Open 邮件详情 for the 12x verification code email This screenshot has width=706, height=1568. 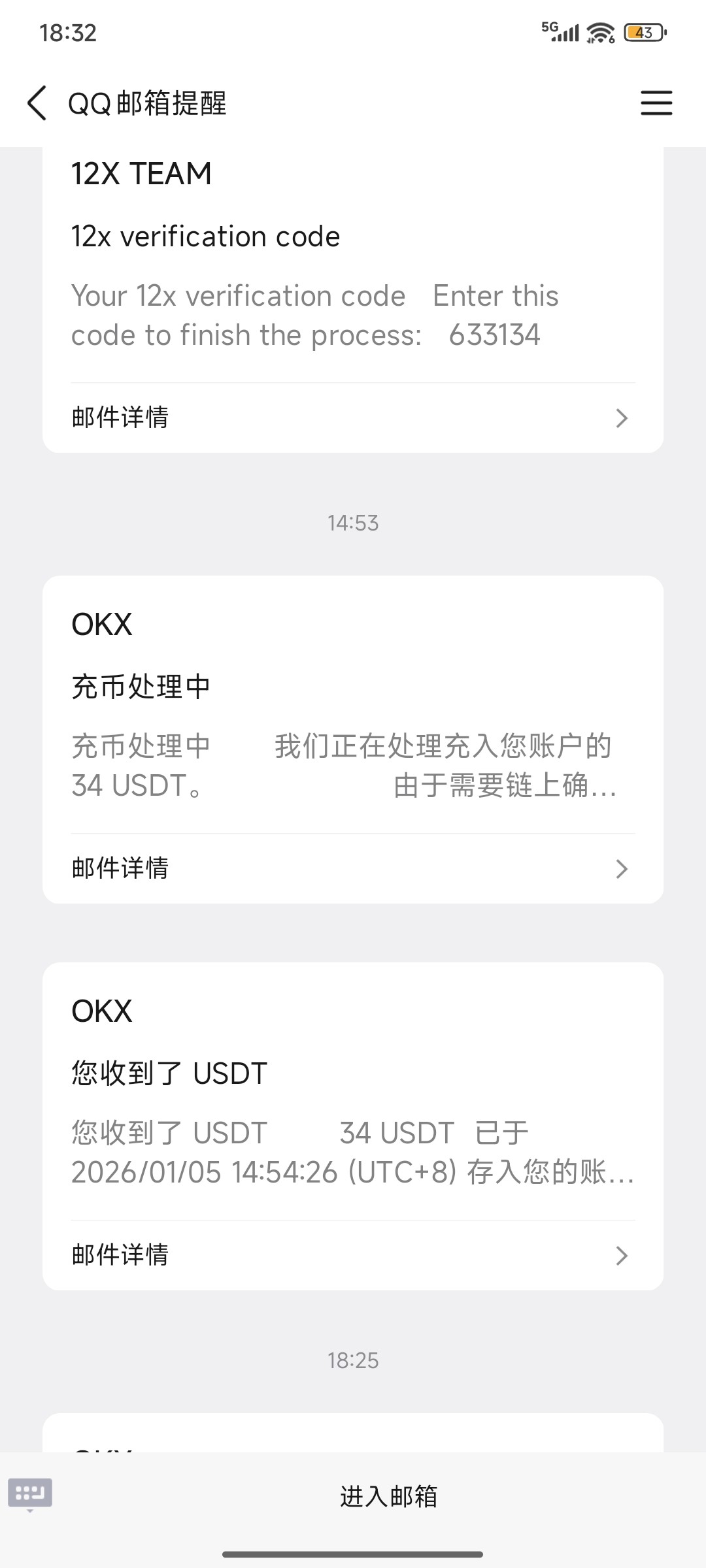point(120,417)
